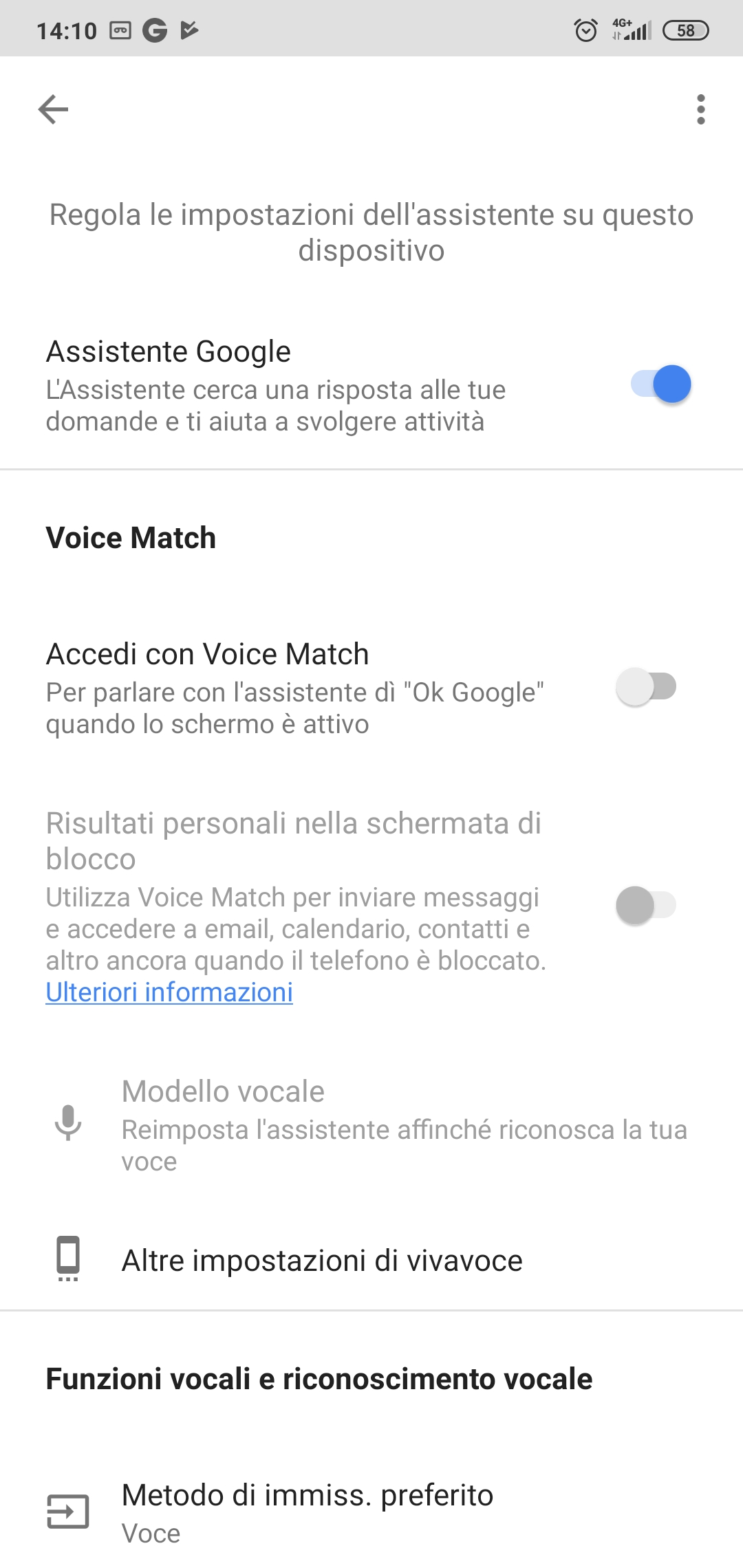Image resolution: width=743 pixels, height=1568 pixels.
Task: Open the three-dot overflow menu
Action: click(700, 109)
